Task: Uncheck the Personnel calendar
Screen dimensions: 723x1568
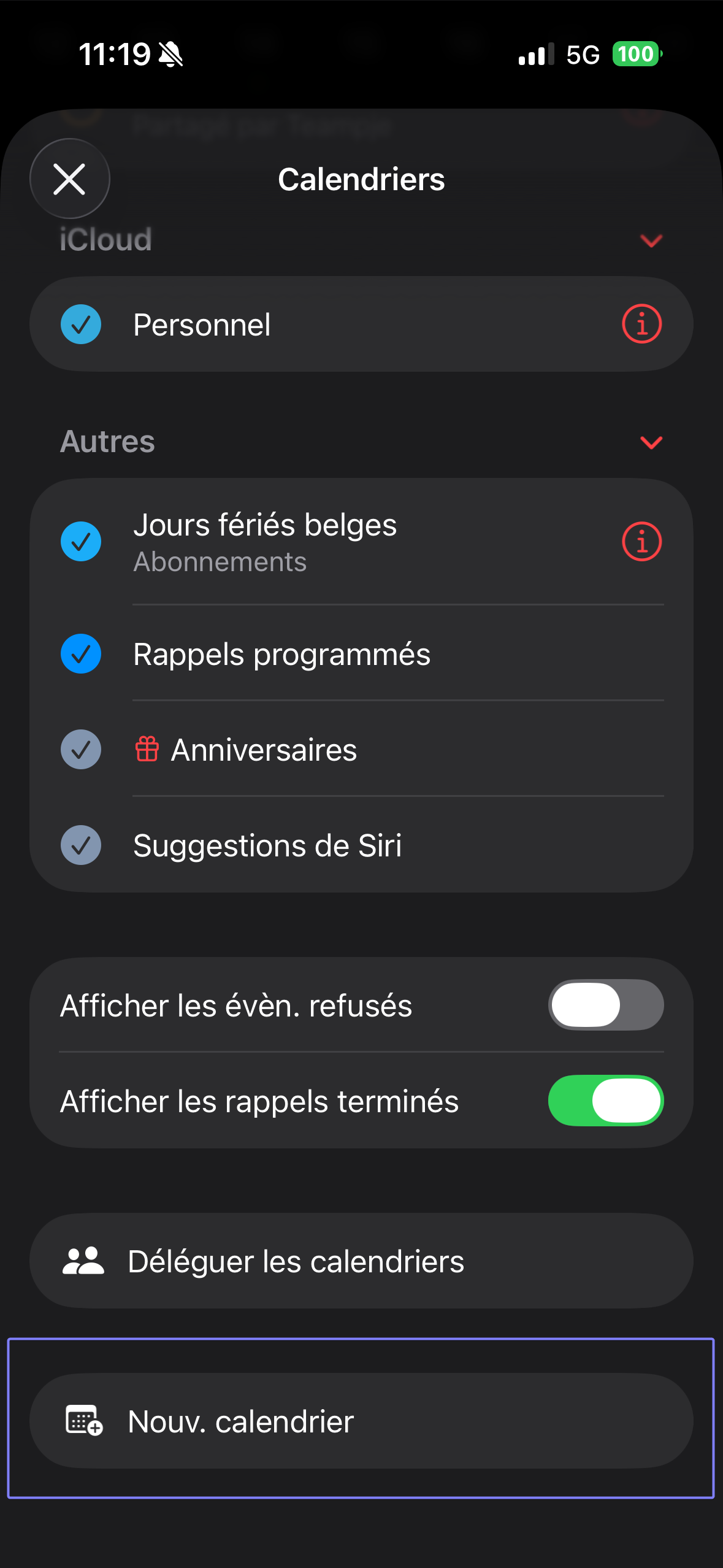Action: [81, 324]
